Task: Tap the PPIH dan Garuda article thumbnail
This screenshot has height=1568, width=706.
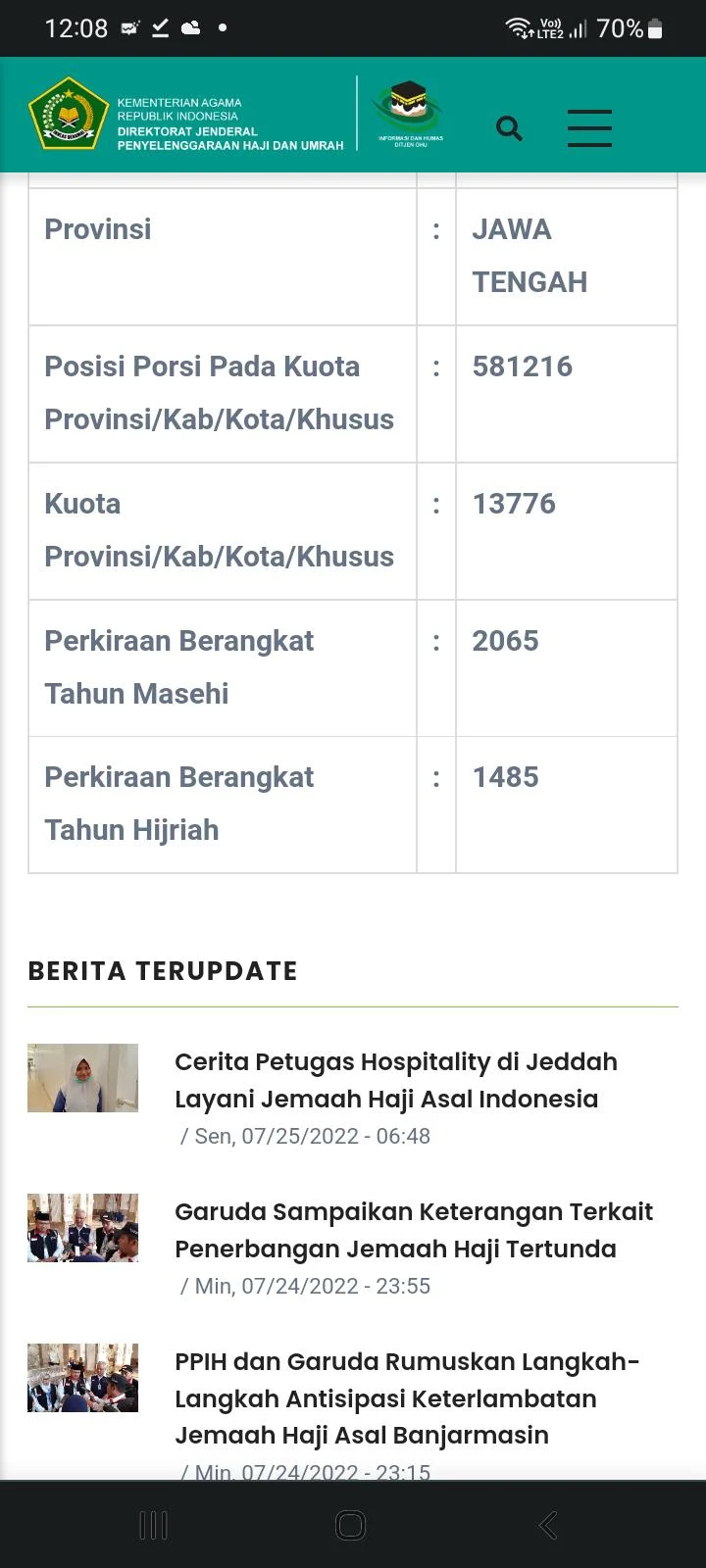Action: click(82, 1378)
